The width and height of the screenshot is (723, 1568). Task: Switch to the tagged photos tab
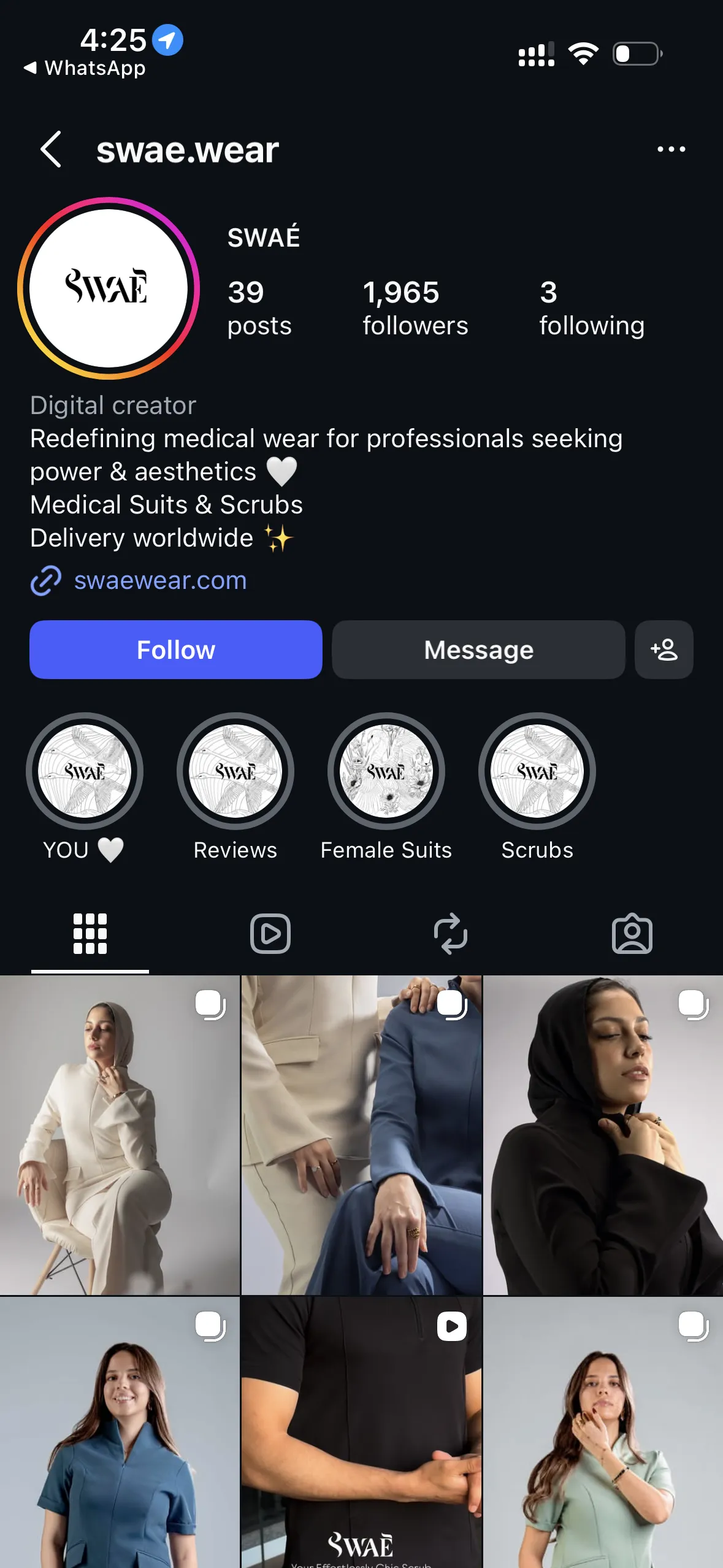(x=632, y=934)
